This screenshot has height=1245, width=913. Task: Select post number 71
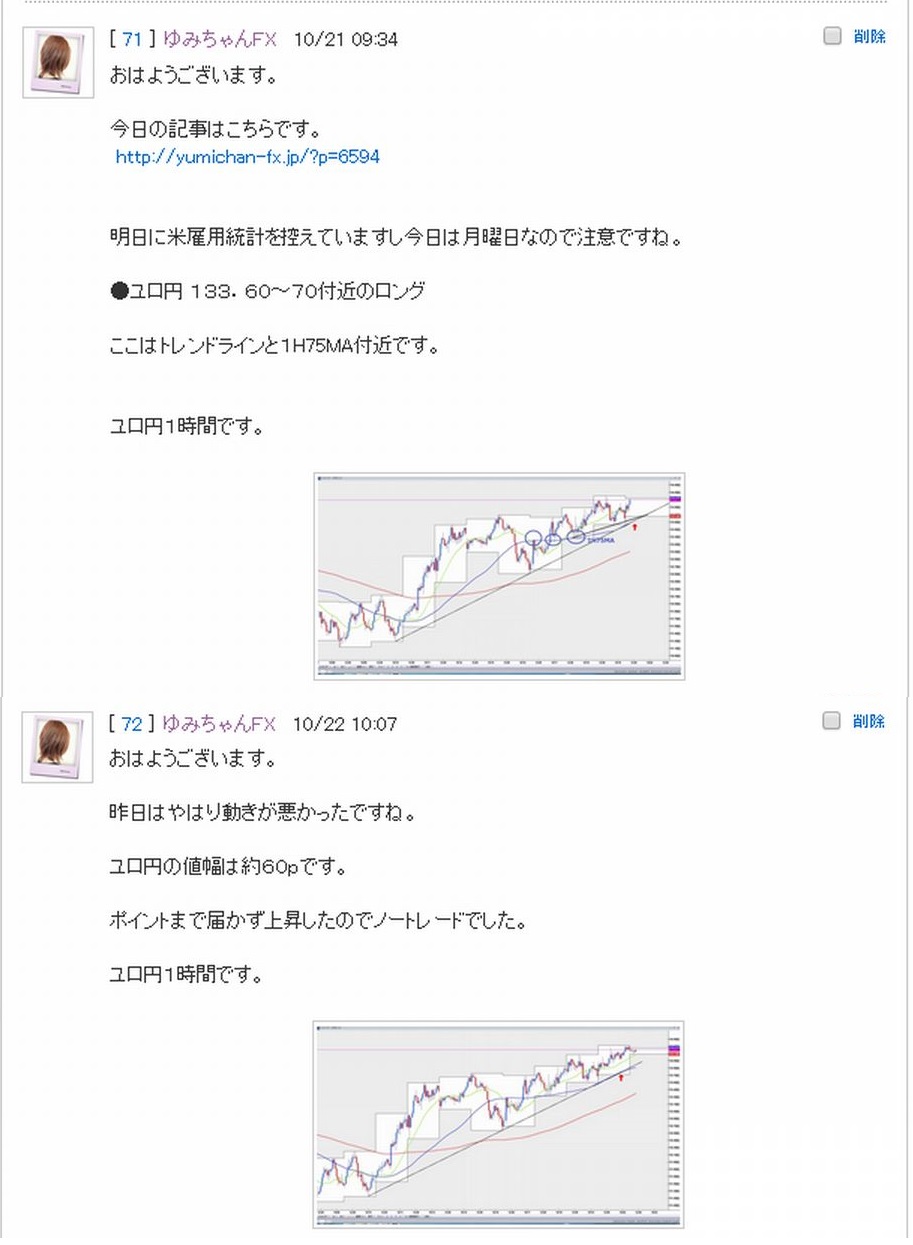pos(132,39)
